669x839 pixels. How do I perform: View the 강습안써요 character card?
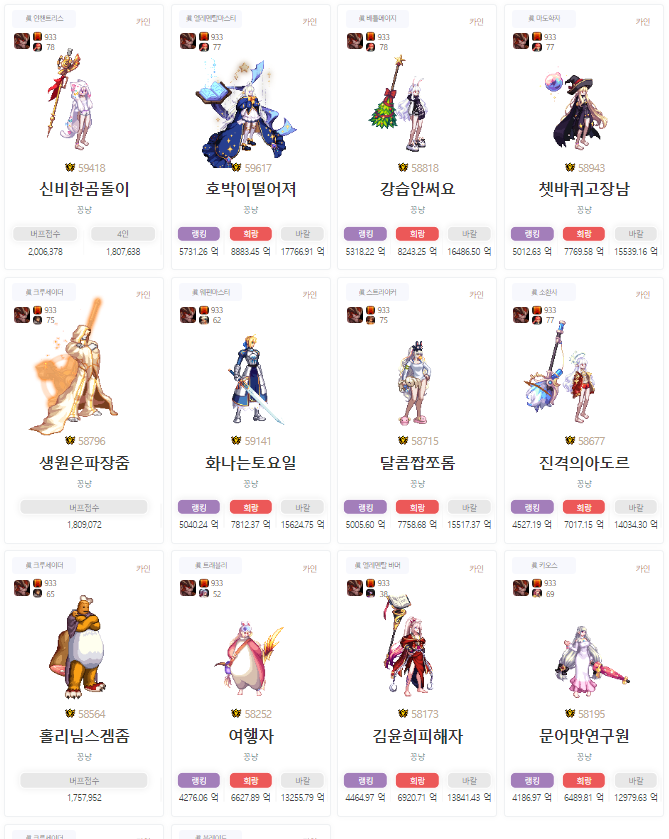point(417,188)
